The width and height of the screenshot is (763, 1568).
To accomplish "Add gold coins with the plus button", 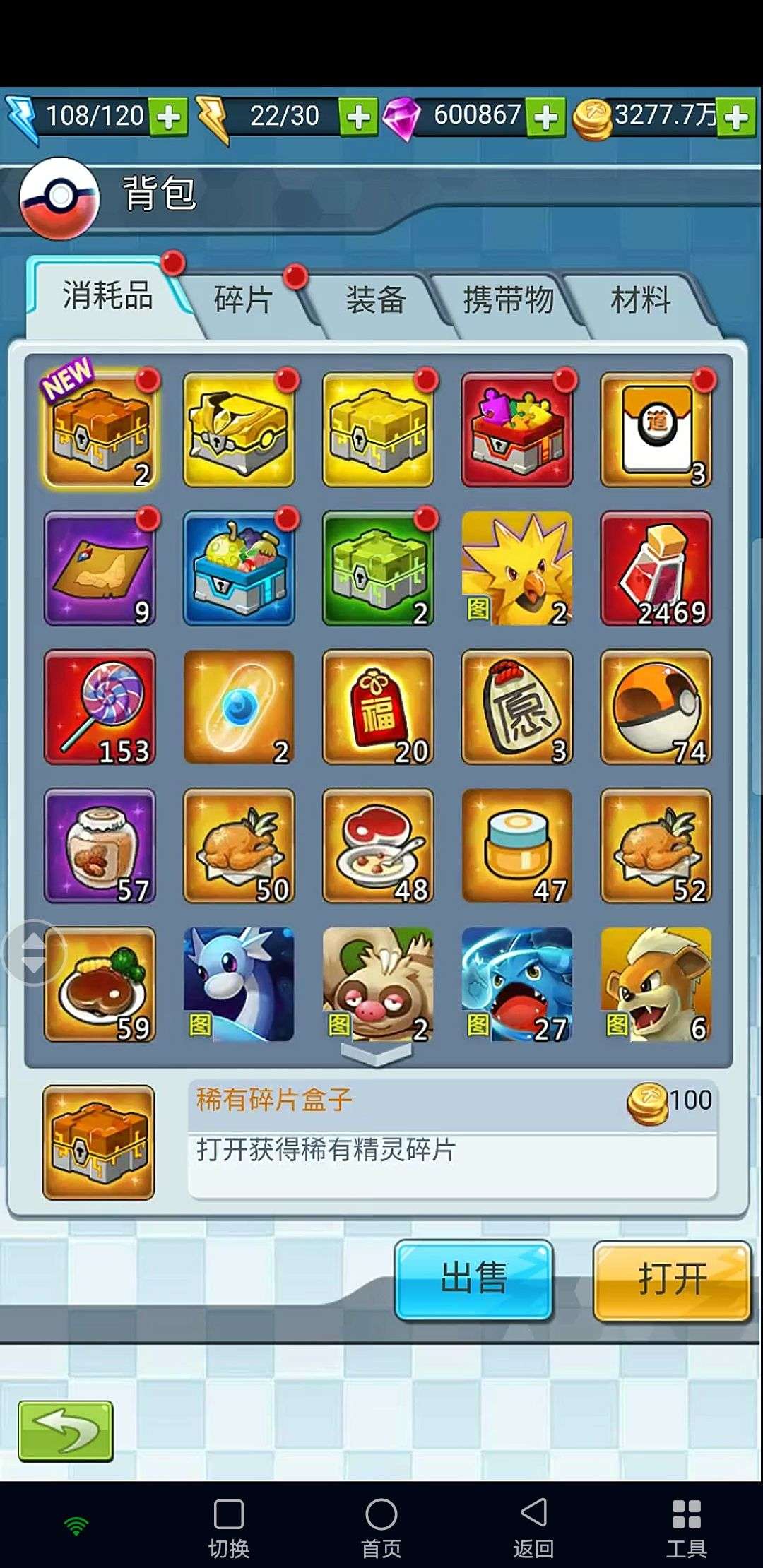I will point(736,117).
